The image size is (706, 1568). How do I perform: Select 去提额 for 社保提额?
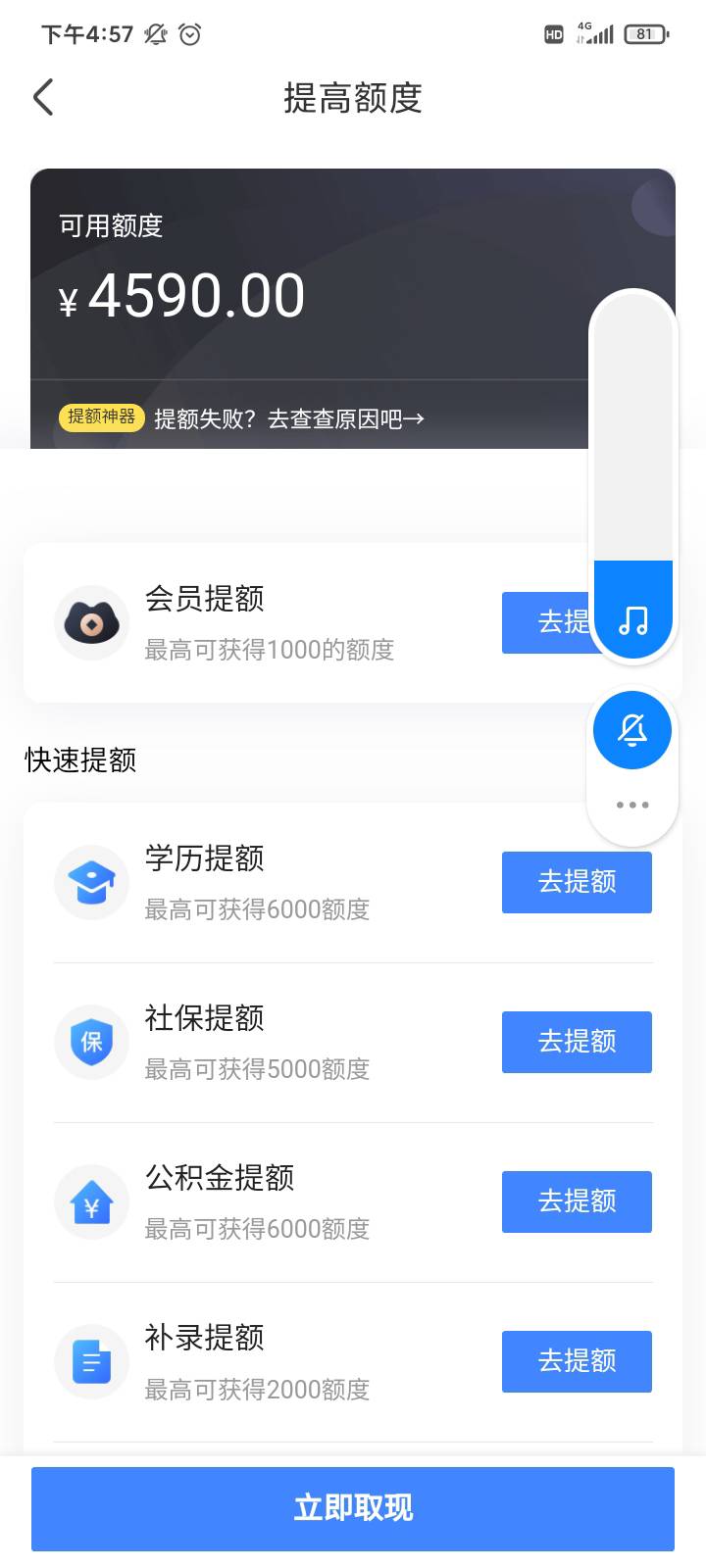click(577, 1042)
